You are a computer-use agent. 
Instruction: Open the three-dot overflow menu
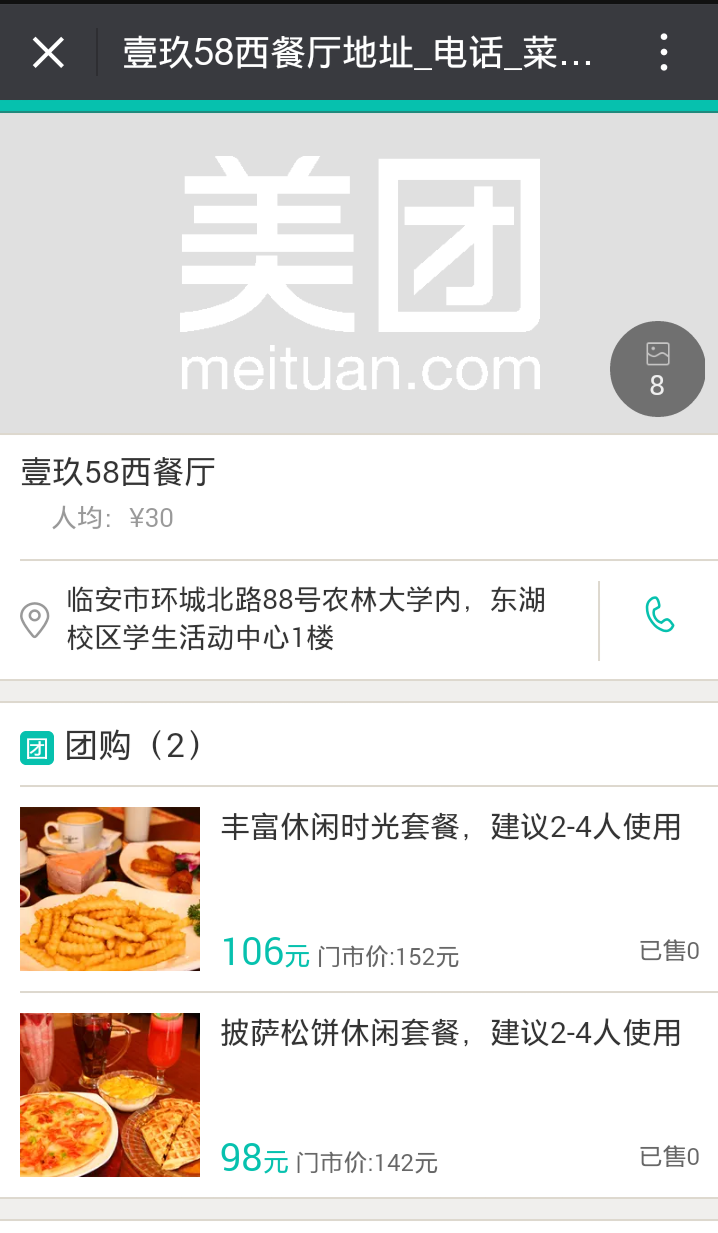click(663, 53)
